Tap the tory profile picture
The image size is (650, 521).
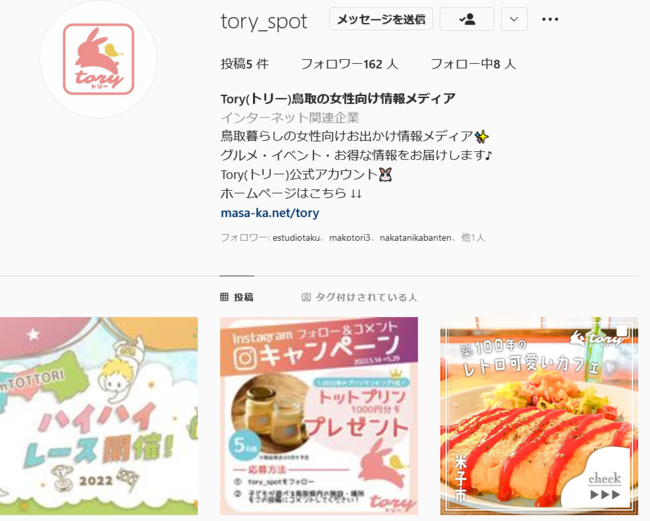click(x=98, y=59)
